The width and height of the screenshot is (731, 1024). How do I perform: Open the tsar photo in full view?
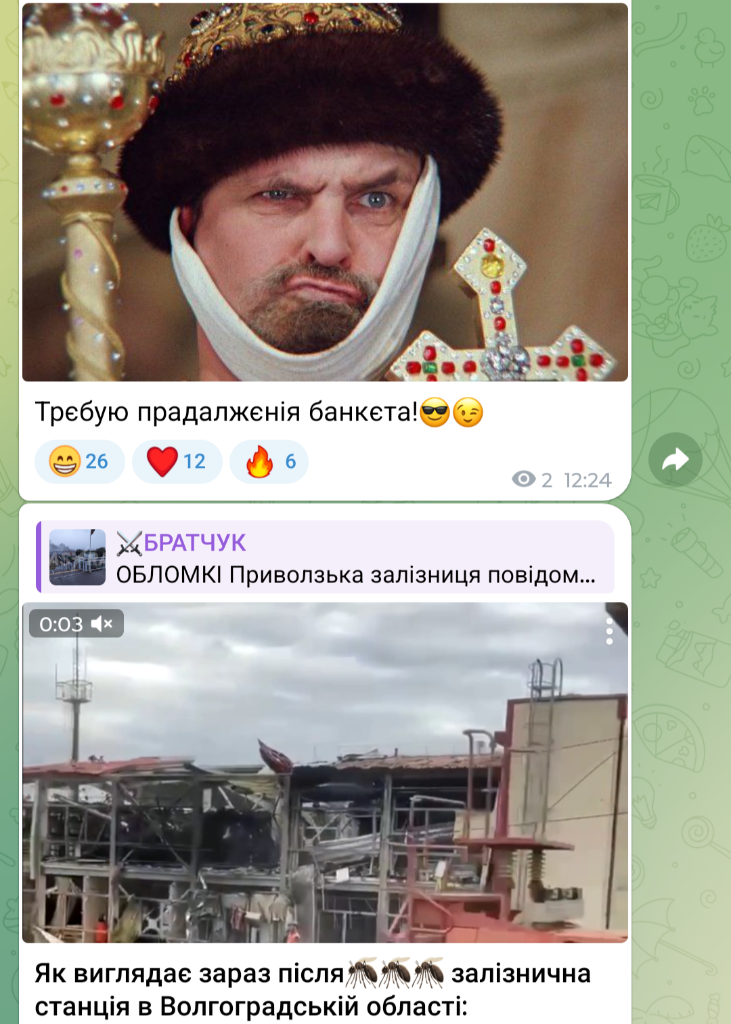(325, 190)
